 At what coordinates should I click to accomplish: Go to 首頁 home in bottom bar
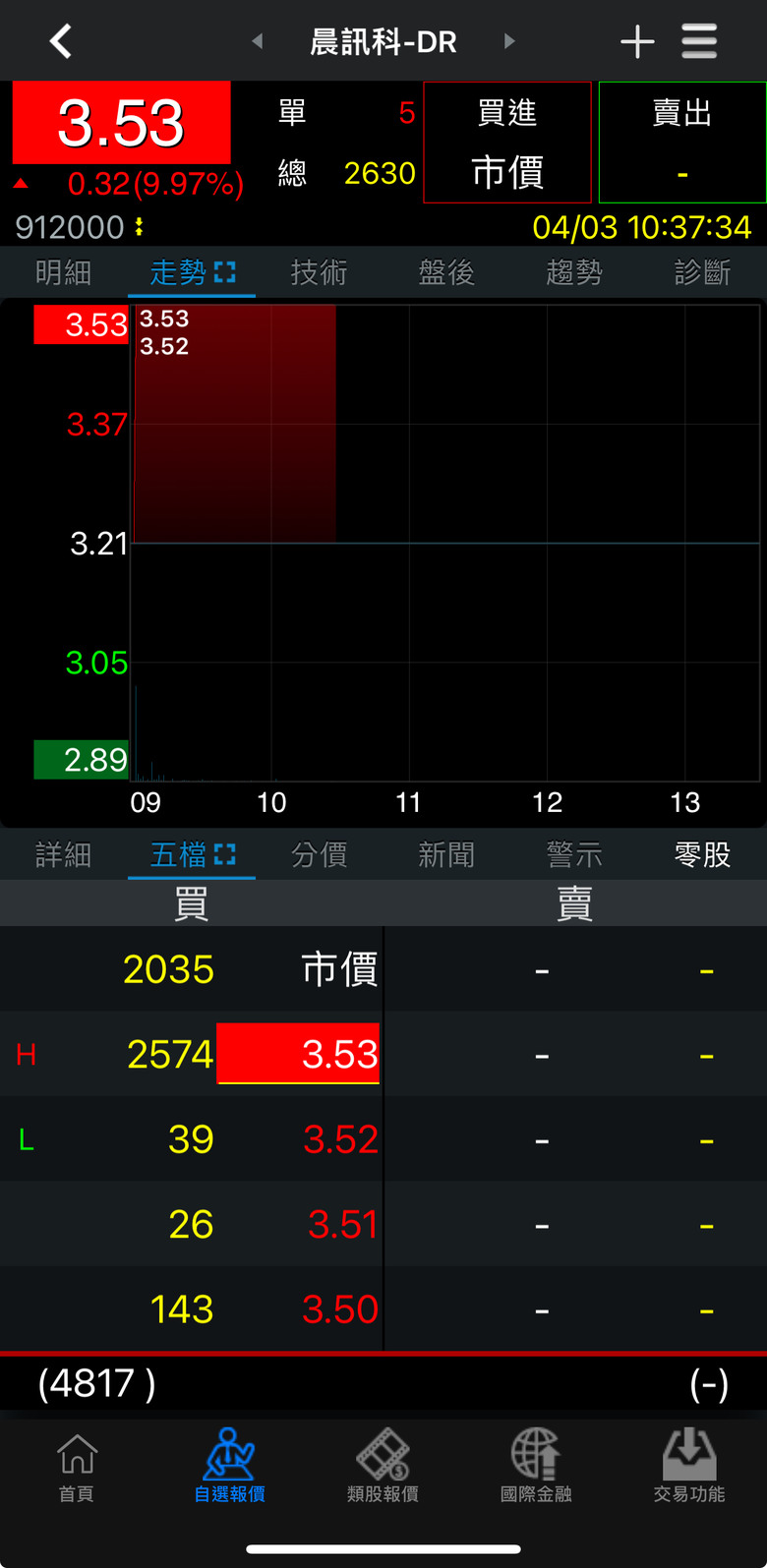77,1467
